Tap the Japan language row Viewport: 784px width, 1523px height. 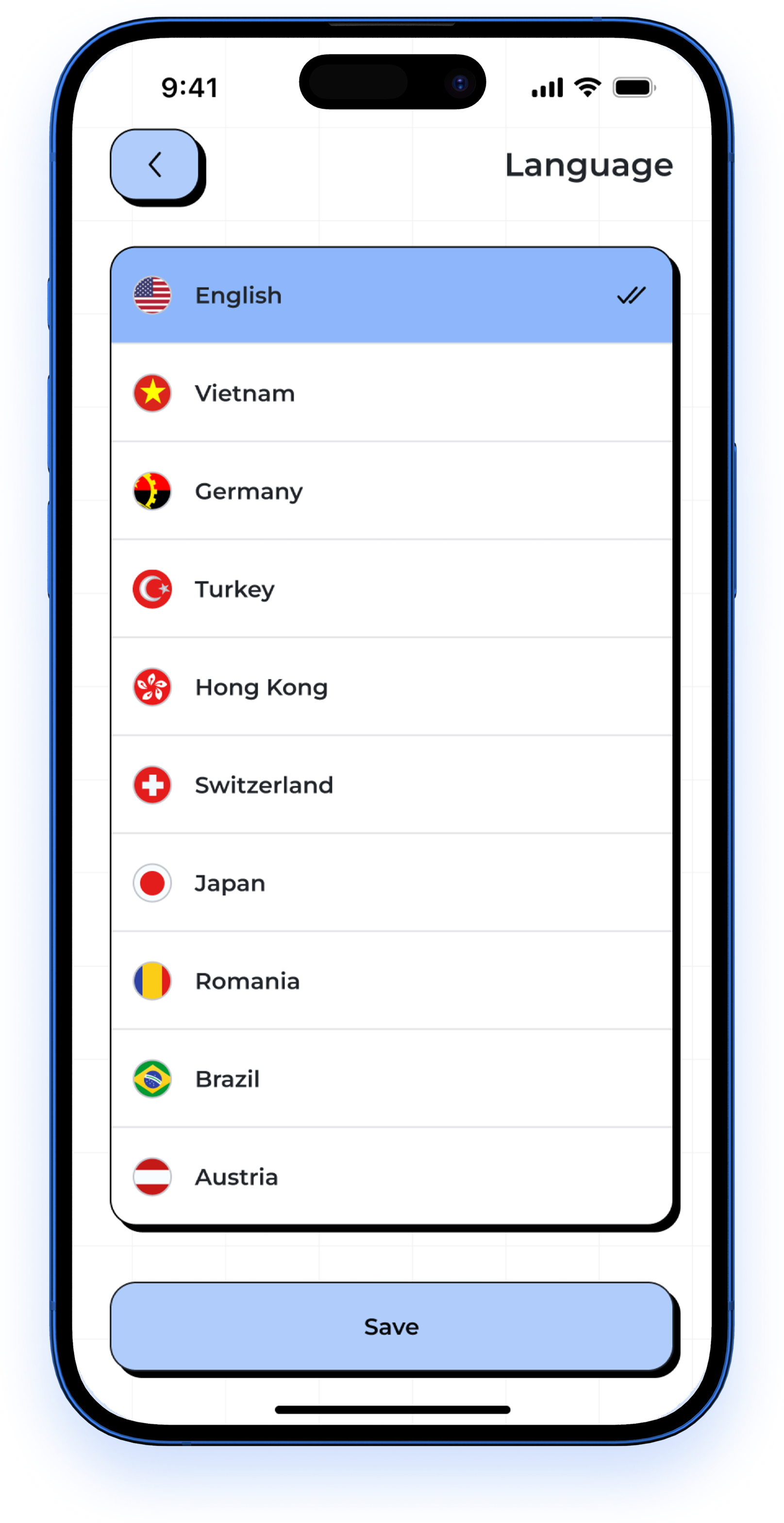[391, 883]
